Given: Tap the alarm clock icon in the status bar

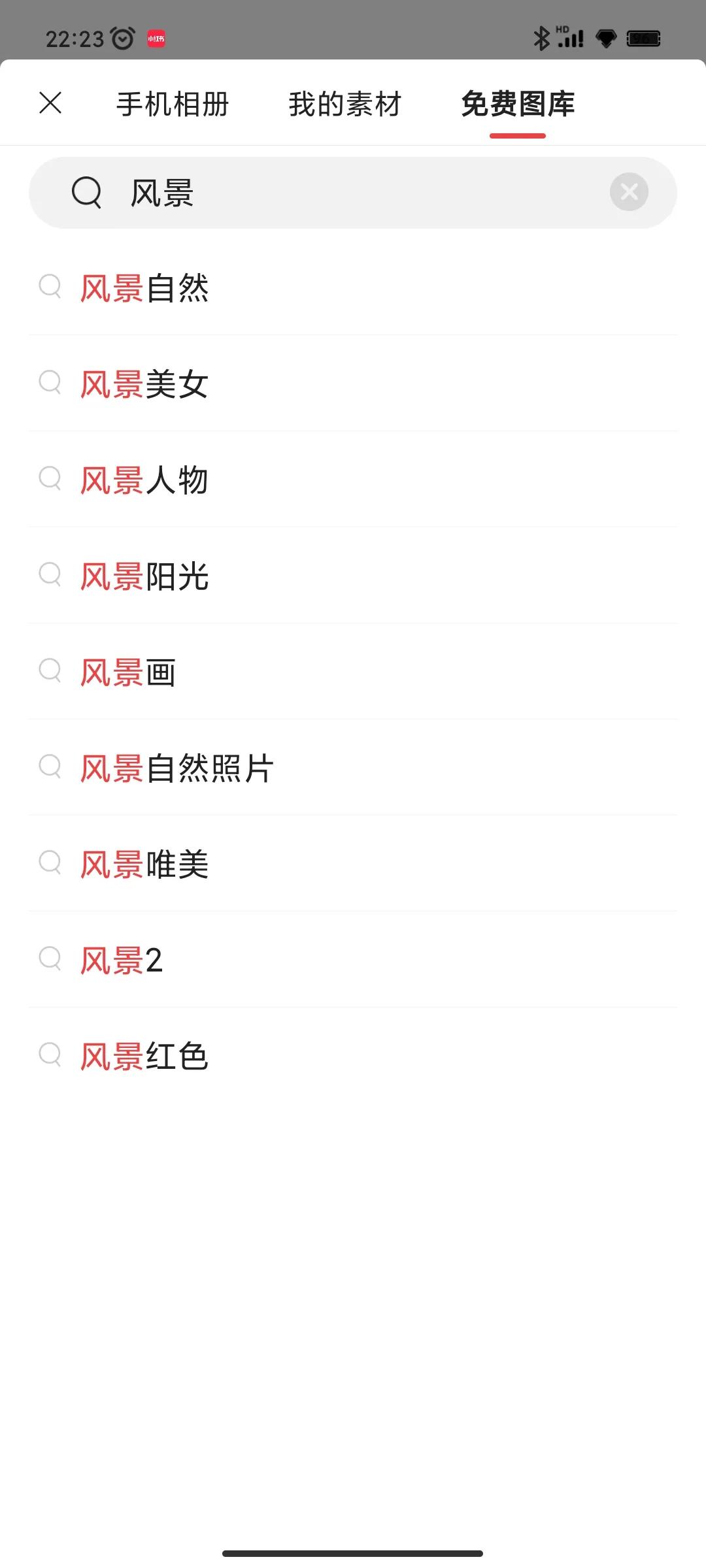Looking at the screenshot, I should pos(120,39).
